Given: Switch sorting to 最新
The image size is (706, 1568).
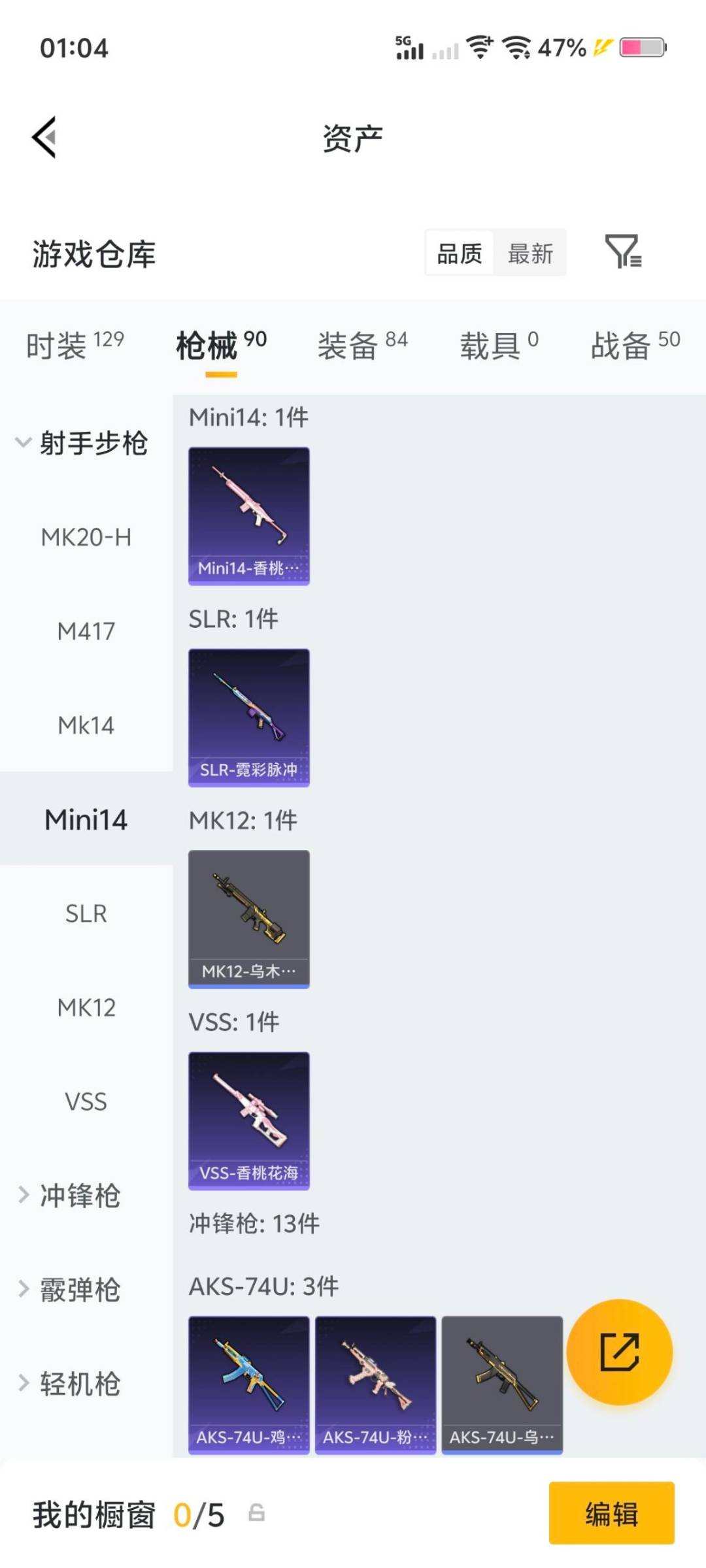Looking at the screenshot, I should point(531,254).
